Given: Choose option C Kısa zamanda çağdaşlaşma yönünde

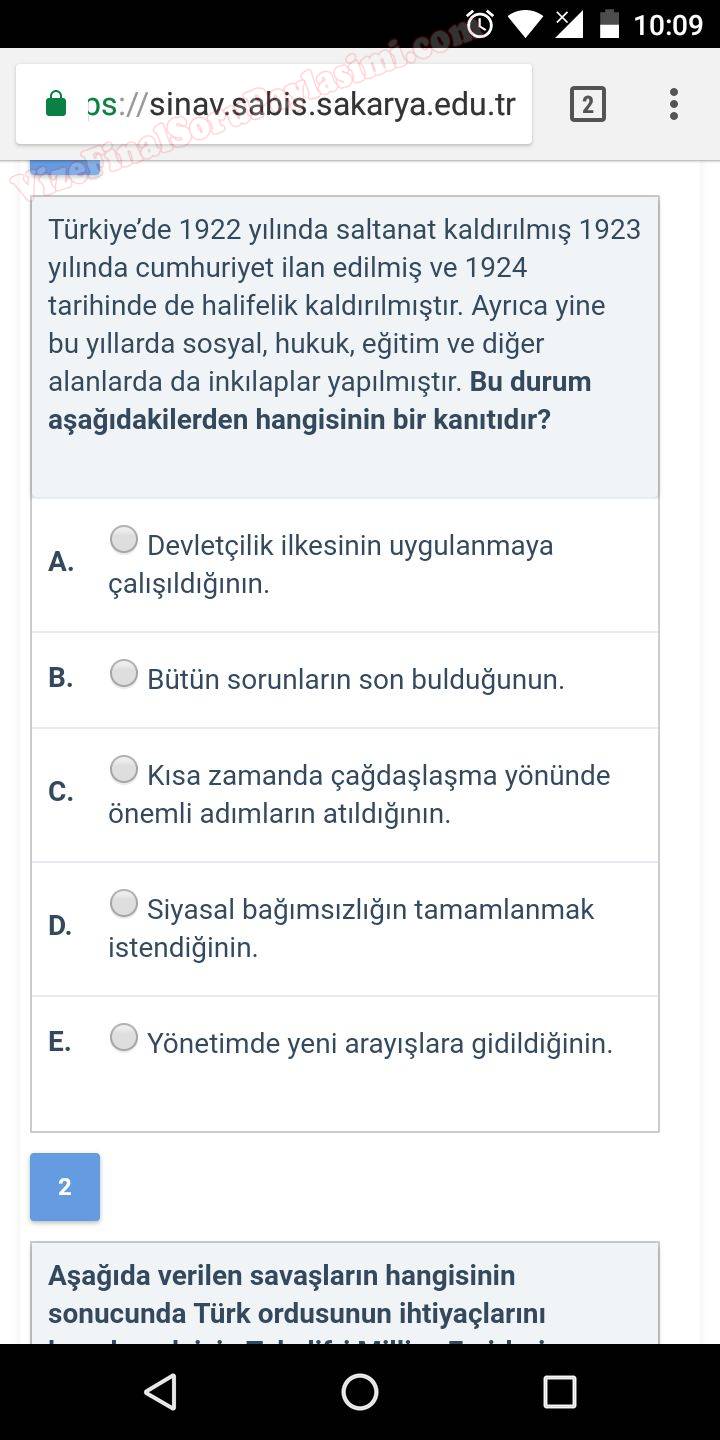Looking at the screenshot, I should pyautogui.click(x=124, y=770).
